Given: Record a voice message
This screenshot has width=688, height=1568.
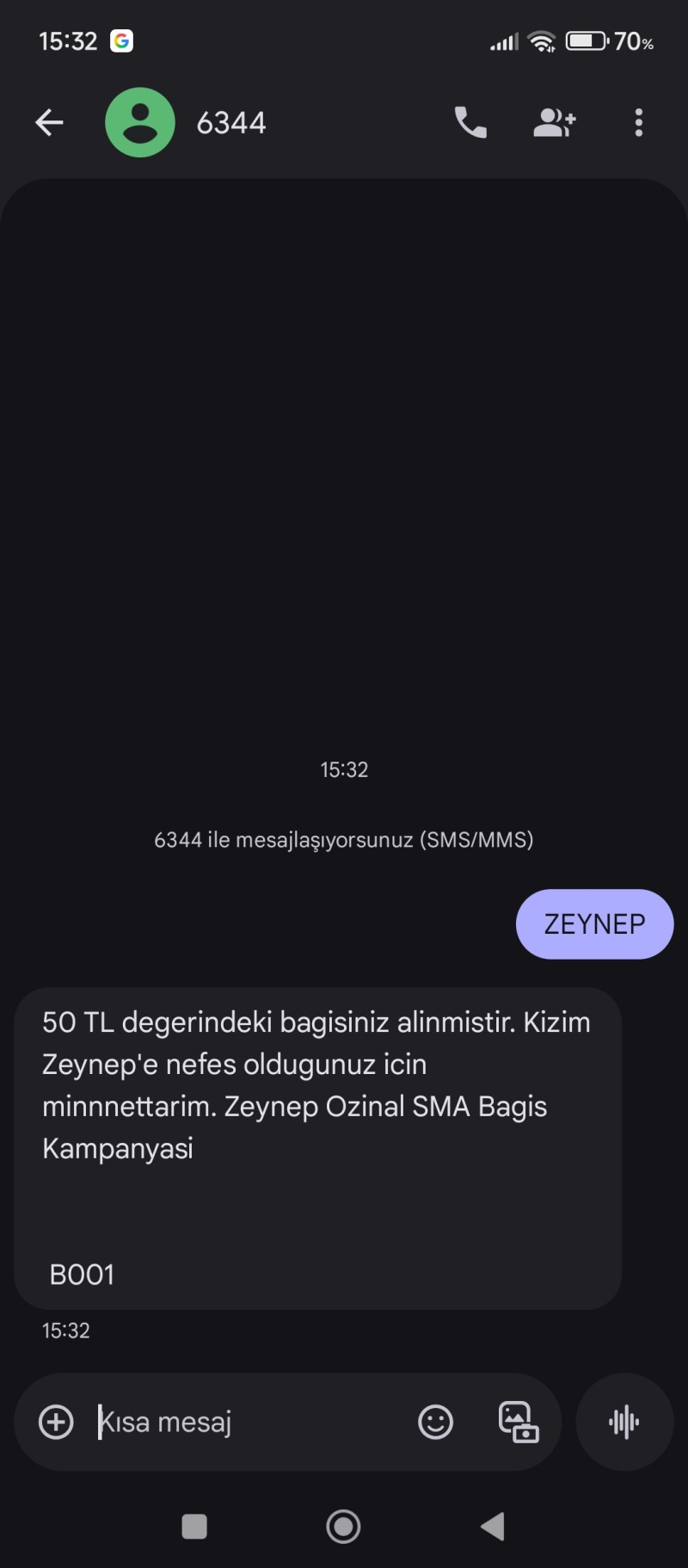Looking at the screenshot, I should click(624, 1422).
